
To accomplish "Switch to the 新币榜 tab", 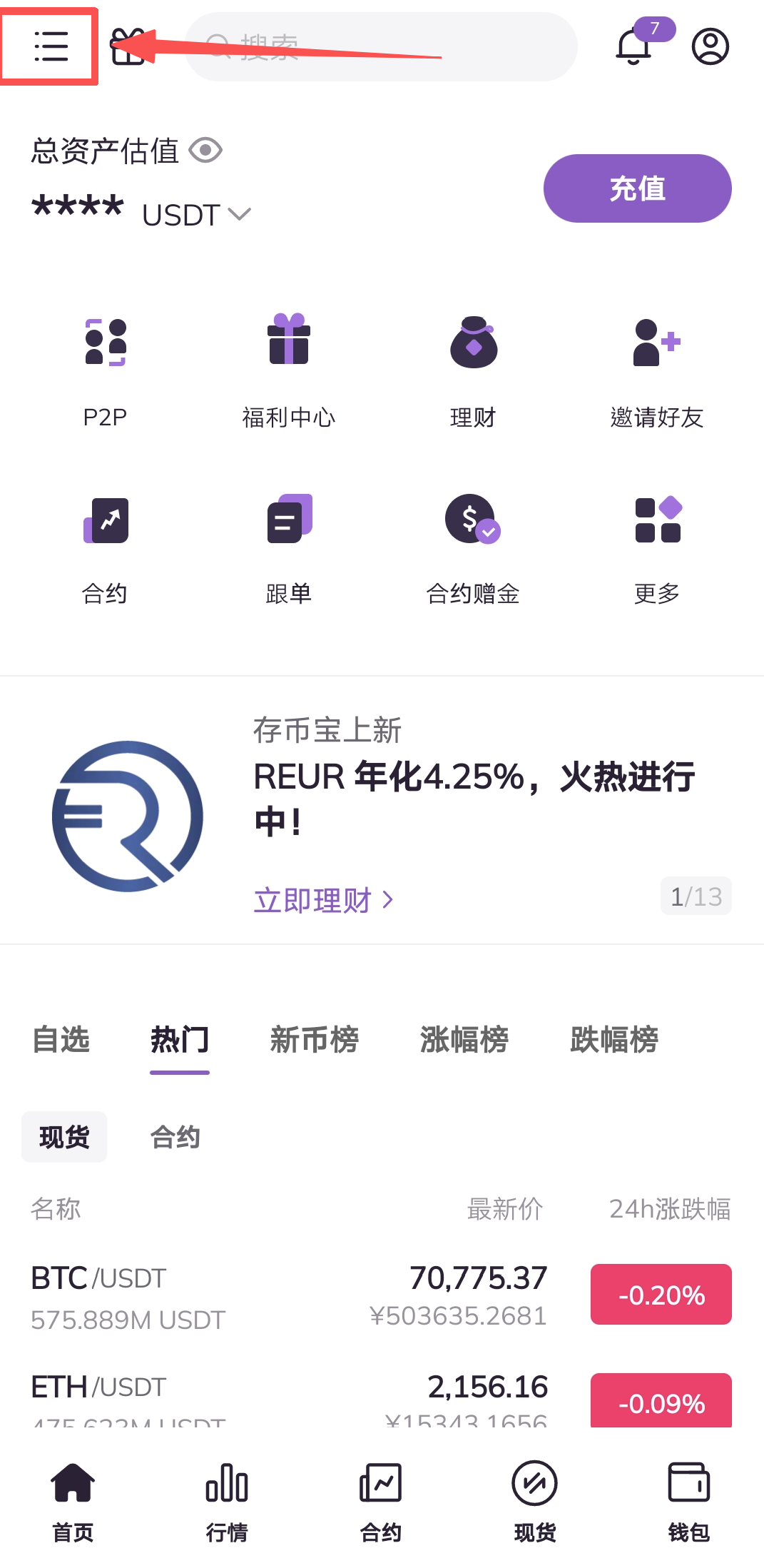I will pyautogui.click(x=314, y=1040).
